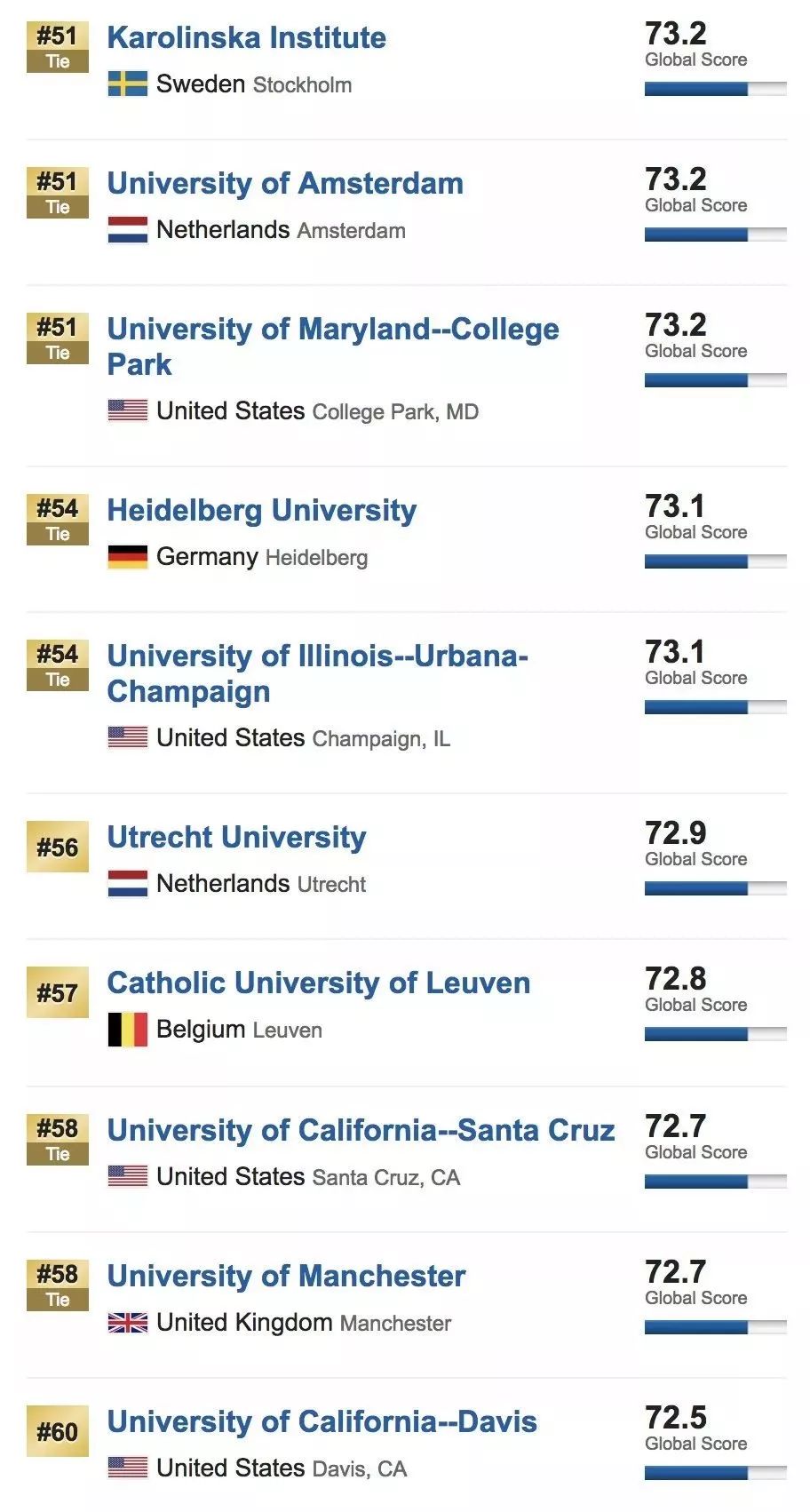The image size is (810, 1512).
Task: Select Catholic University of Leuven
Action: [318, 983]
